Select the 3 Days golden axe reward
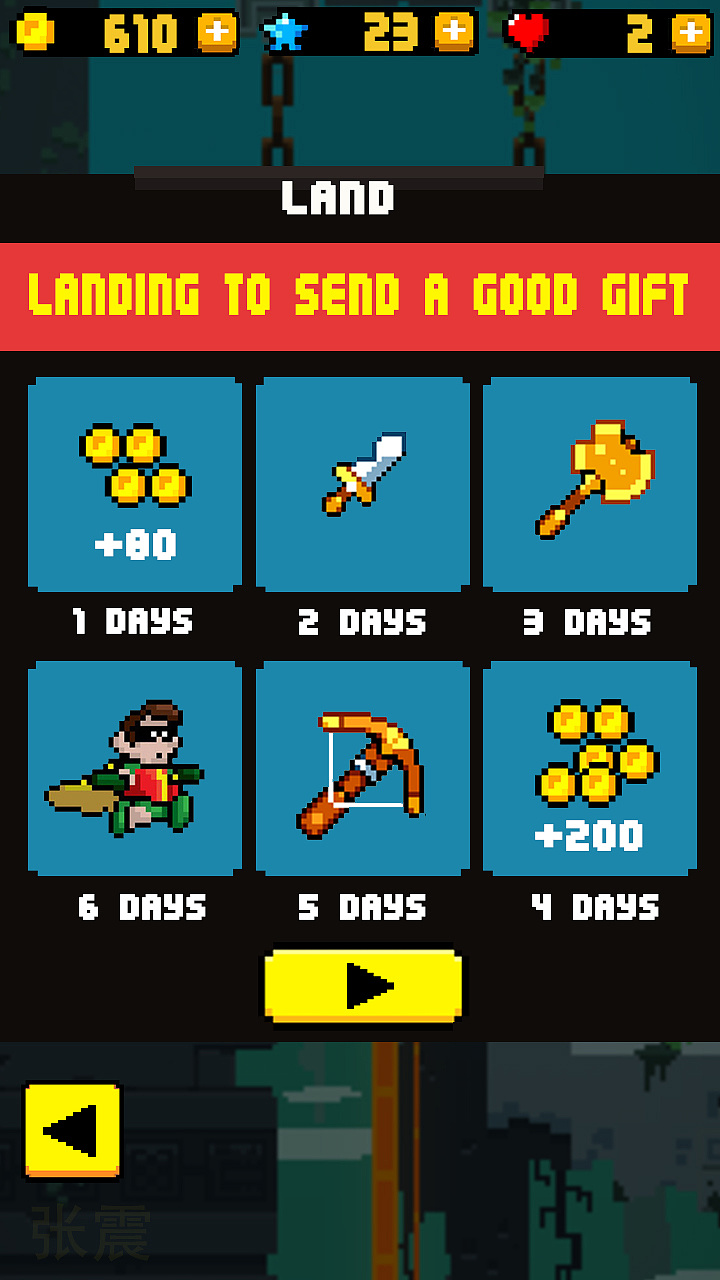 [x=590, y=485]
